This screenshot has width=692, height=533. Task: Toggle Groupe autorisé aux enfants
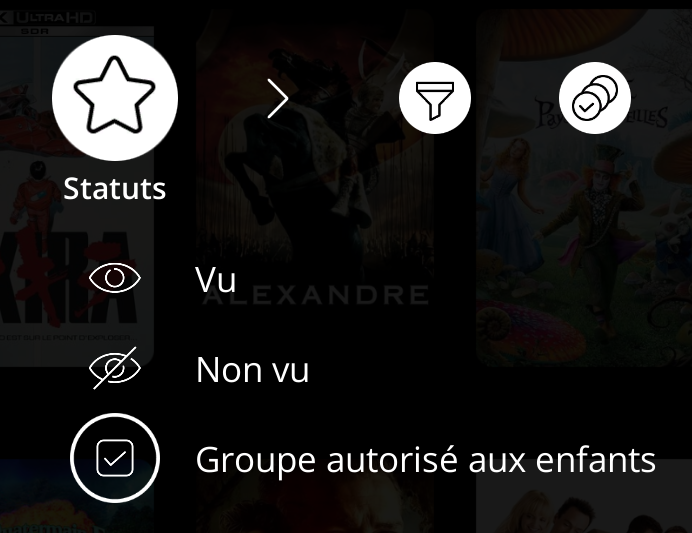(x=115, y=459)
